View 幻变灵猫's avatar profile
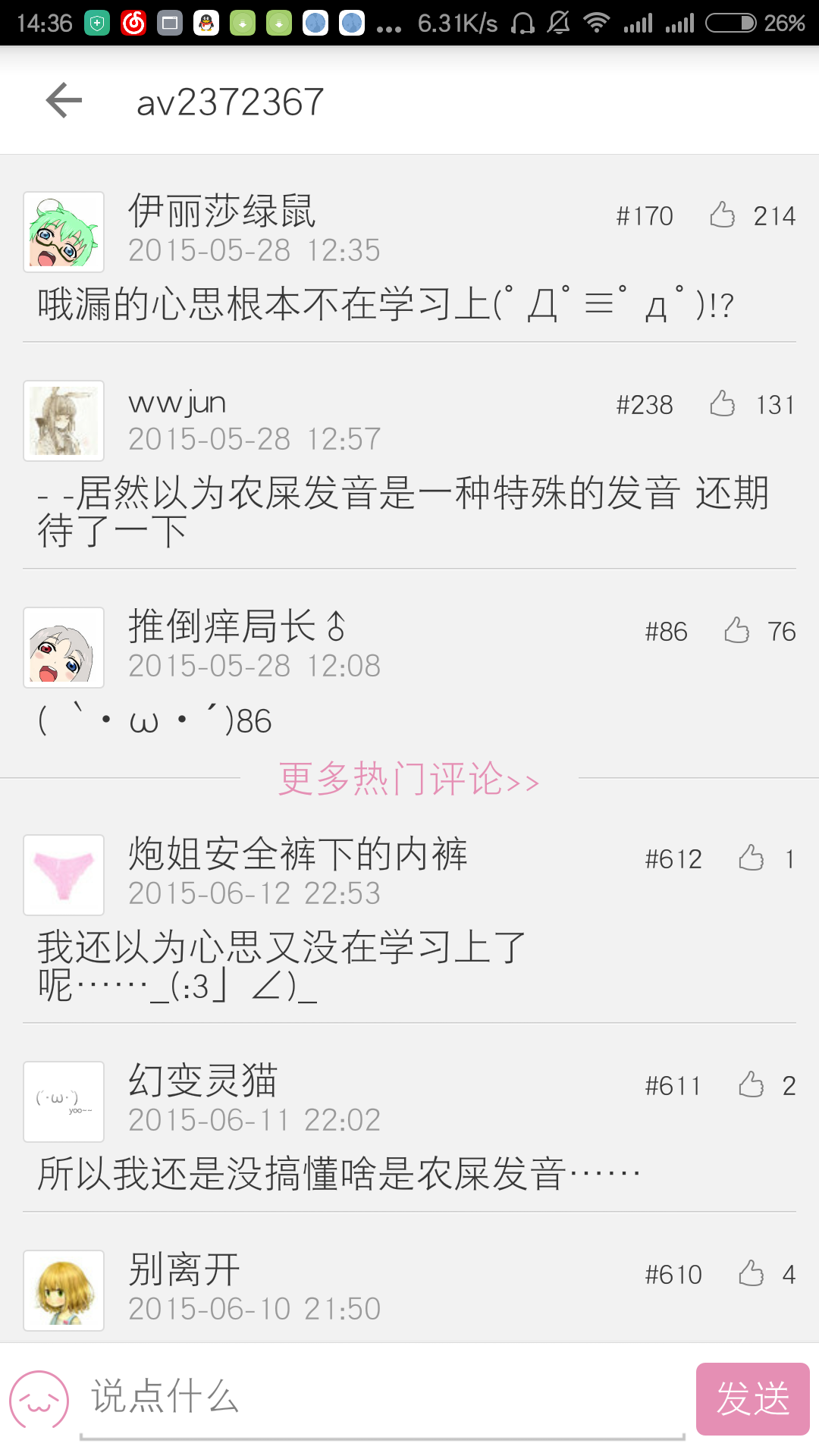The width and height of the screenshot is (819, 1456). tap(64, 1102)
